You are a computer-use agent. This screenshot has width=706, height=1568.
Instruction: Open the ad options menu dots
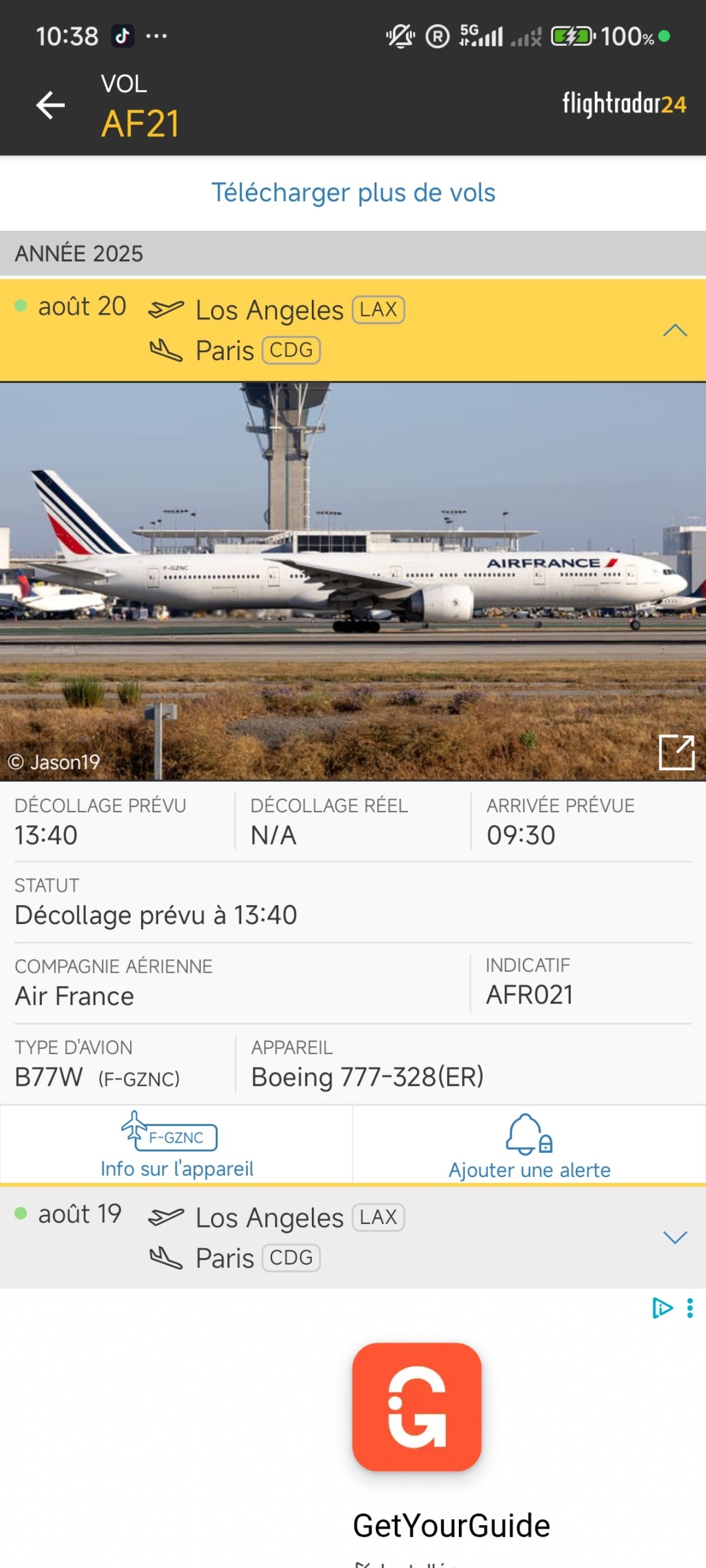[x=690, y=1308]
